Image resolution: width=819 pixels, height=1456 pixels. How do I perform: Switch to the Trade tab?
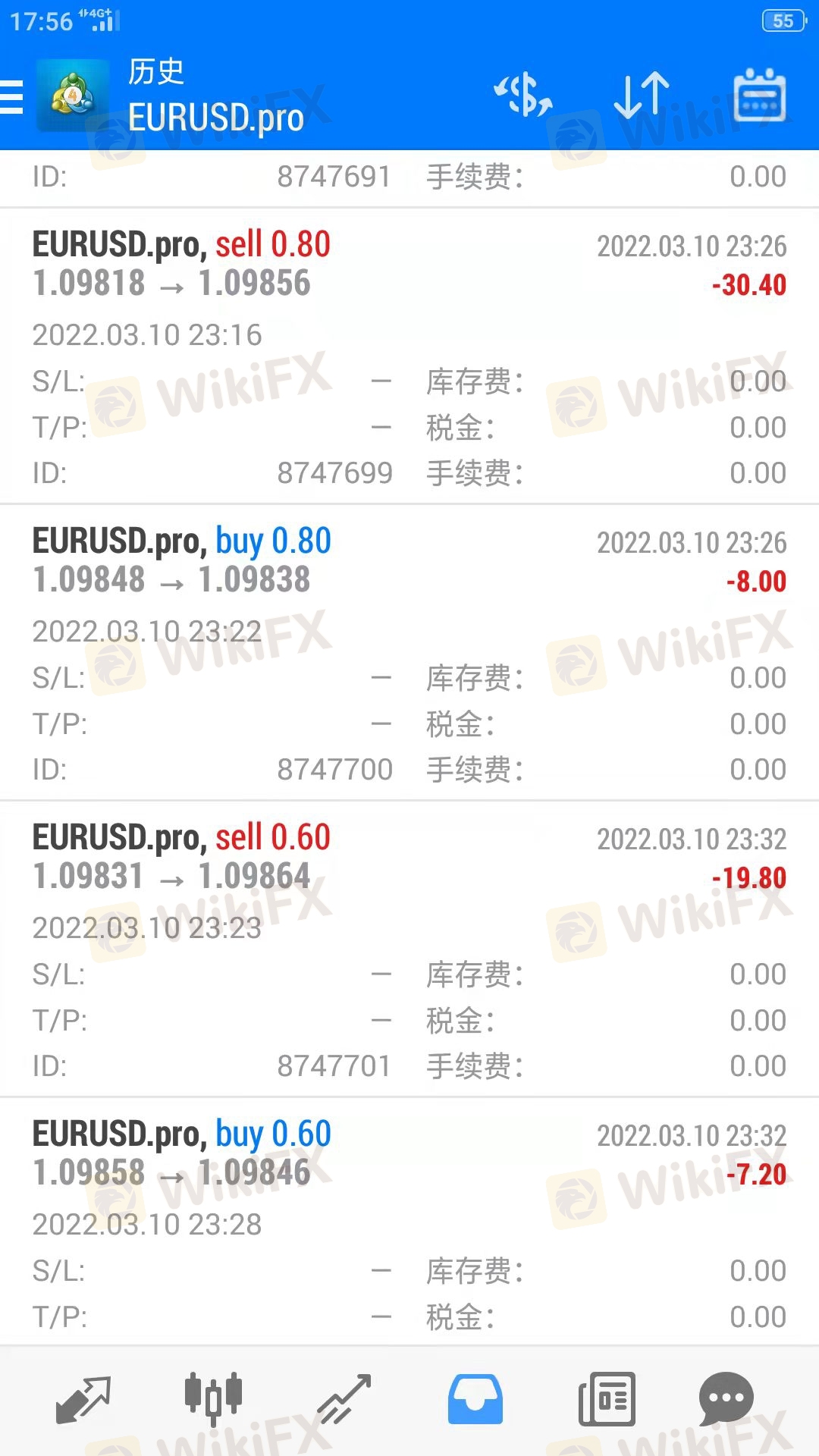click(344, 1399)
